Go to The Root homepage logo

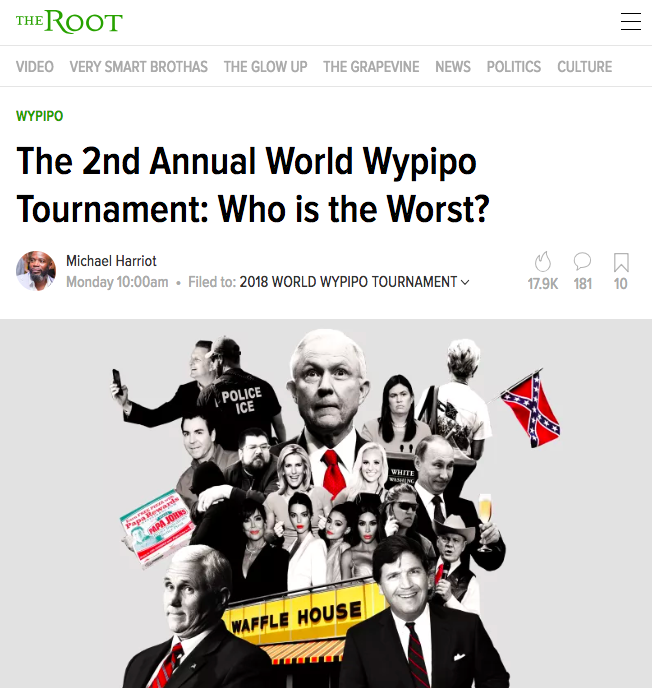point(69,22)
